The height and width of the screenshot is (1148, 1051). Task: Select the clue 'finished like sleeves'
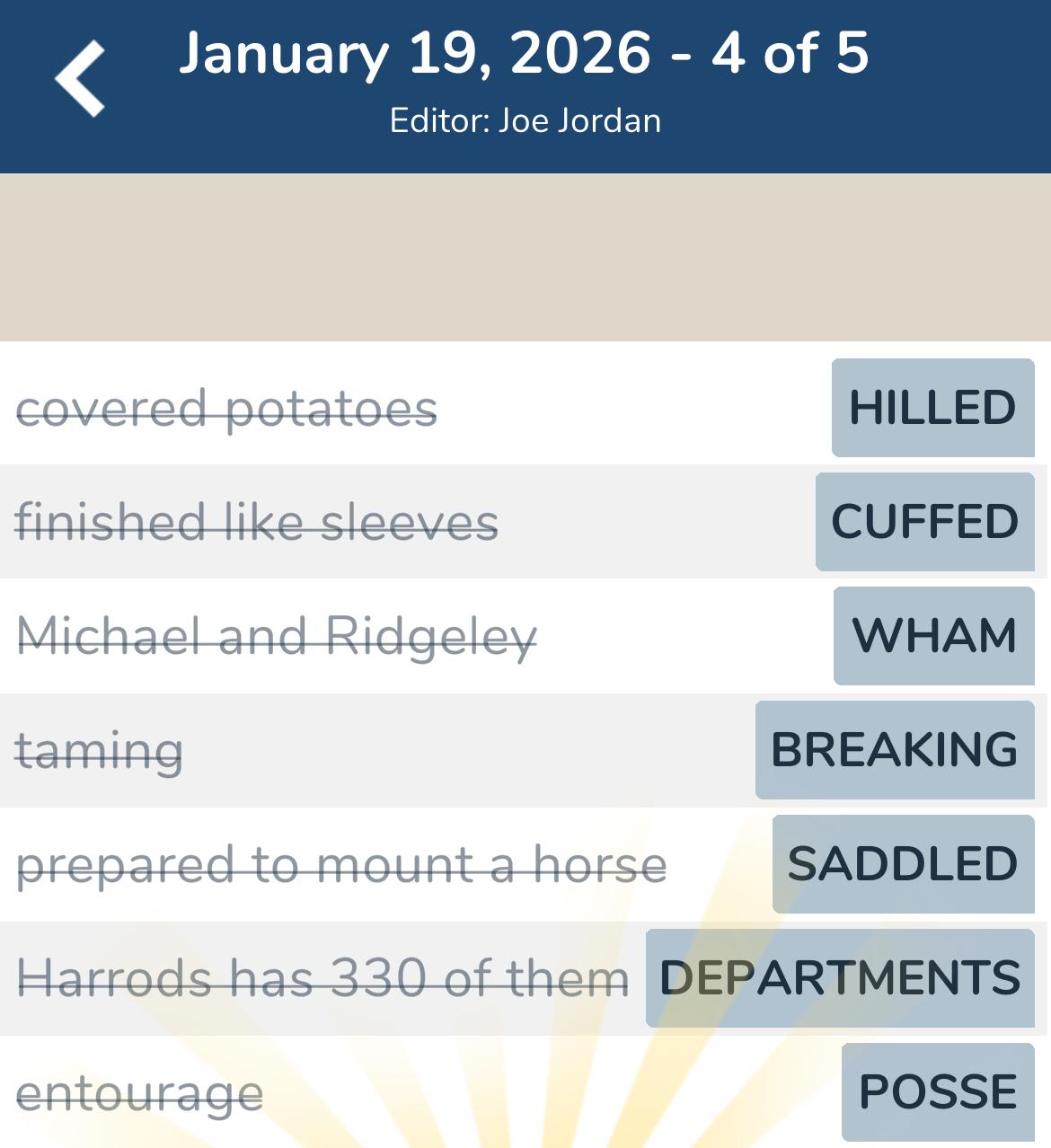click(258, 521)
